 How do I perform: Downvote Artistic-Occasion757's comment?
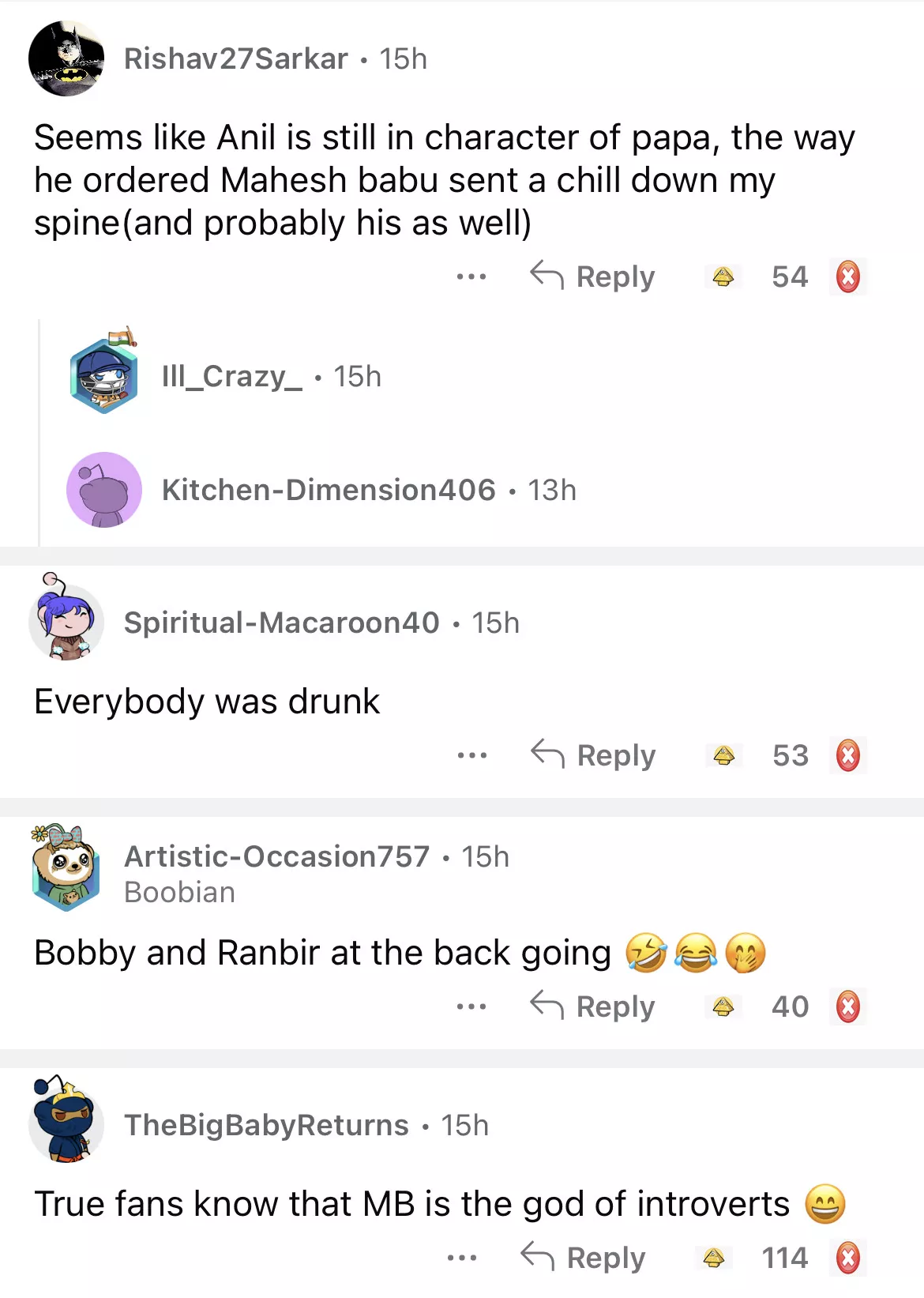point(847,1006)
